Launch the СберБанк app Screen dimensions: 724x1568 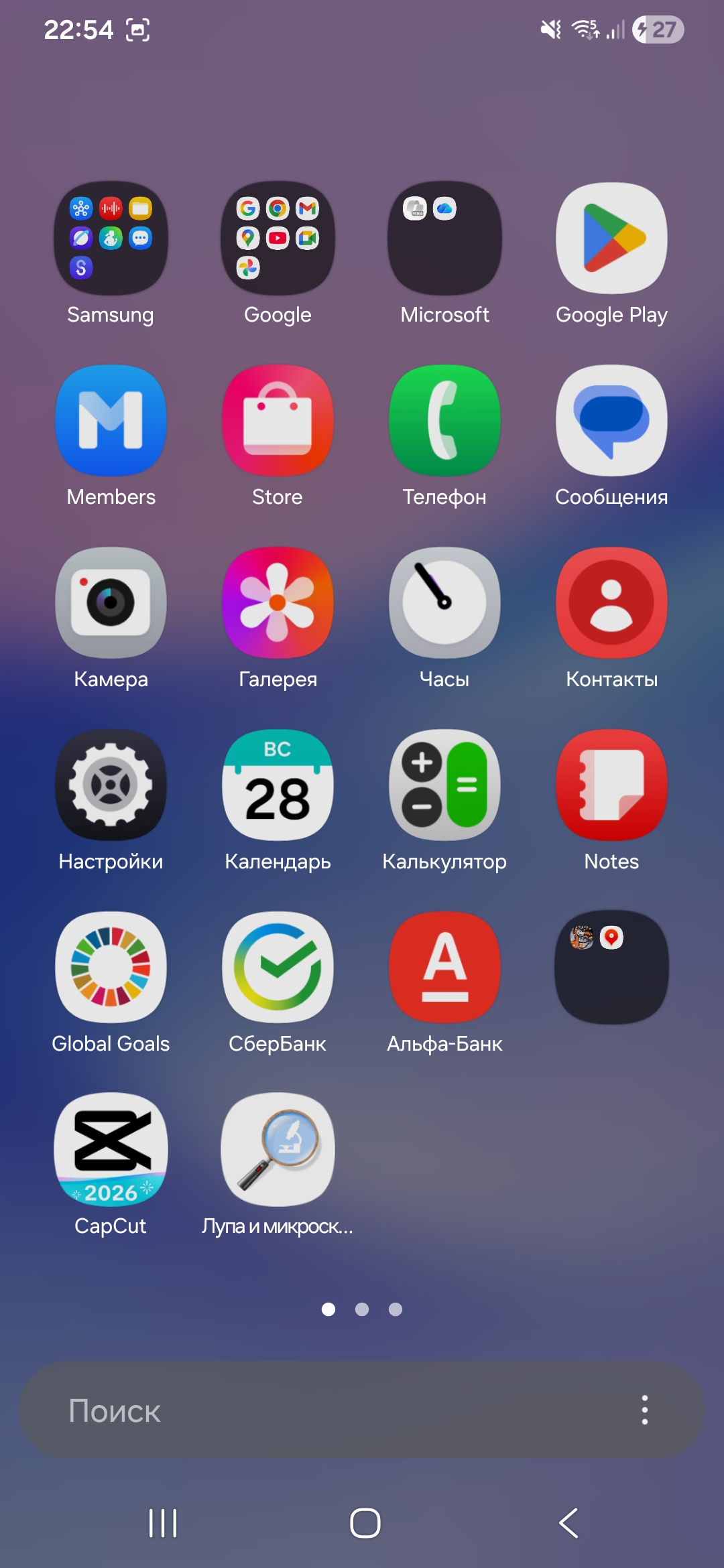278,968
